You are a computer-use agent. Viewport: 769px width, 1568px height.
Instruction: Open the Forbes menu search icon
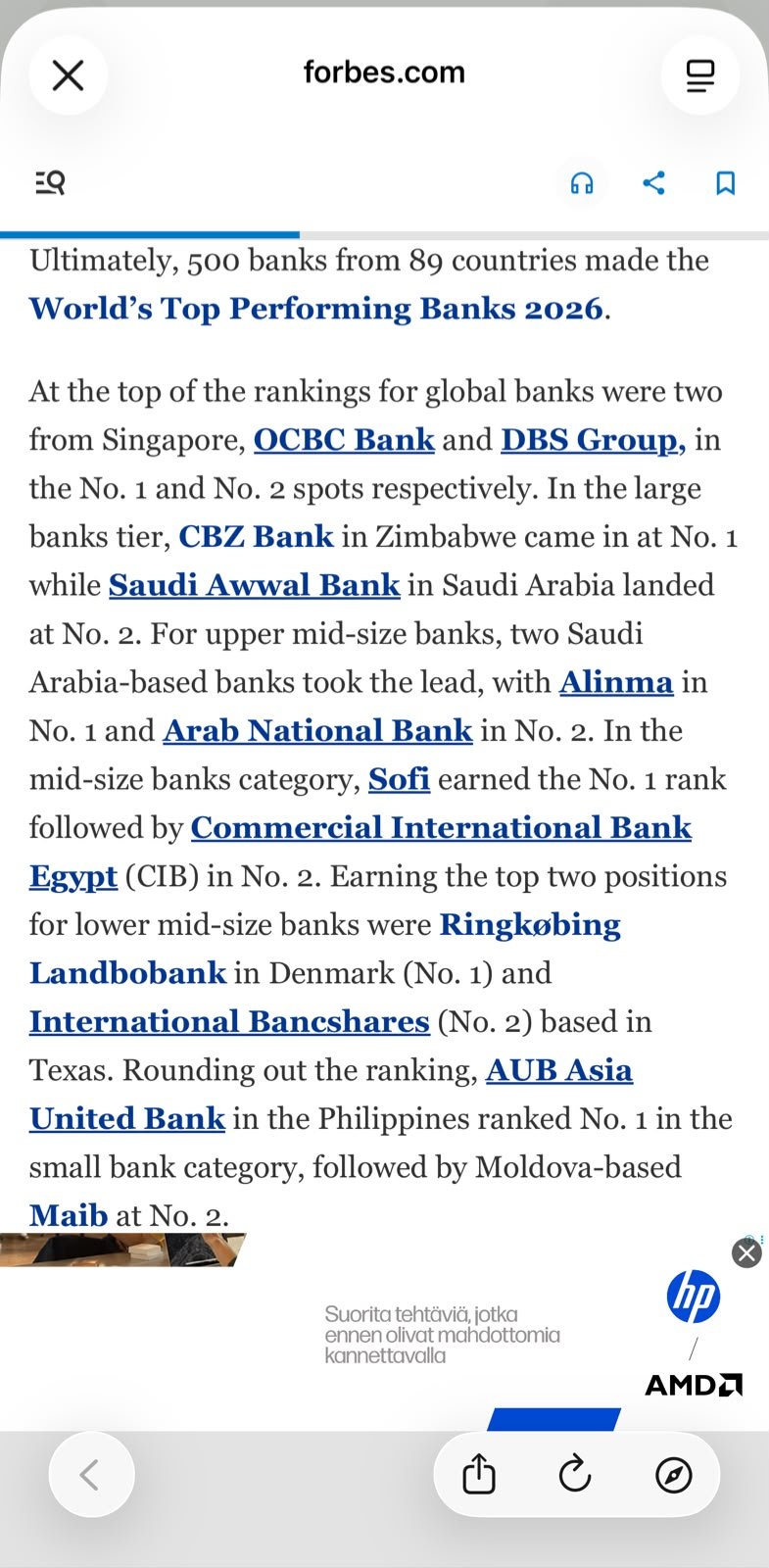(x=50, y=182)
